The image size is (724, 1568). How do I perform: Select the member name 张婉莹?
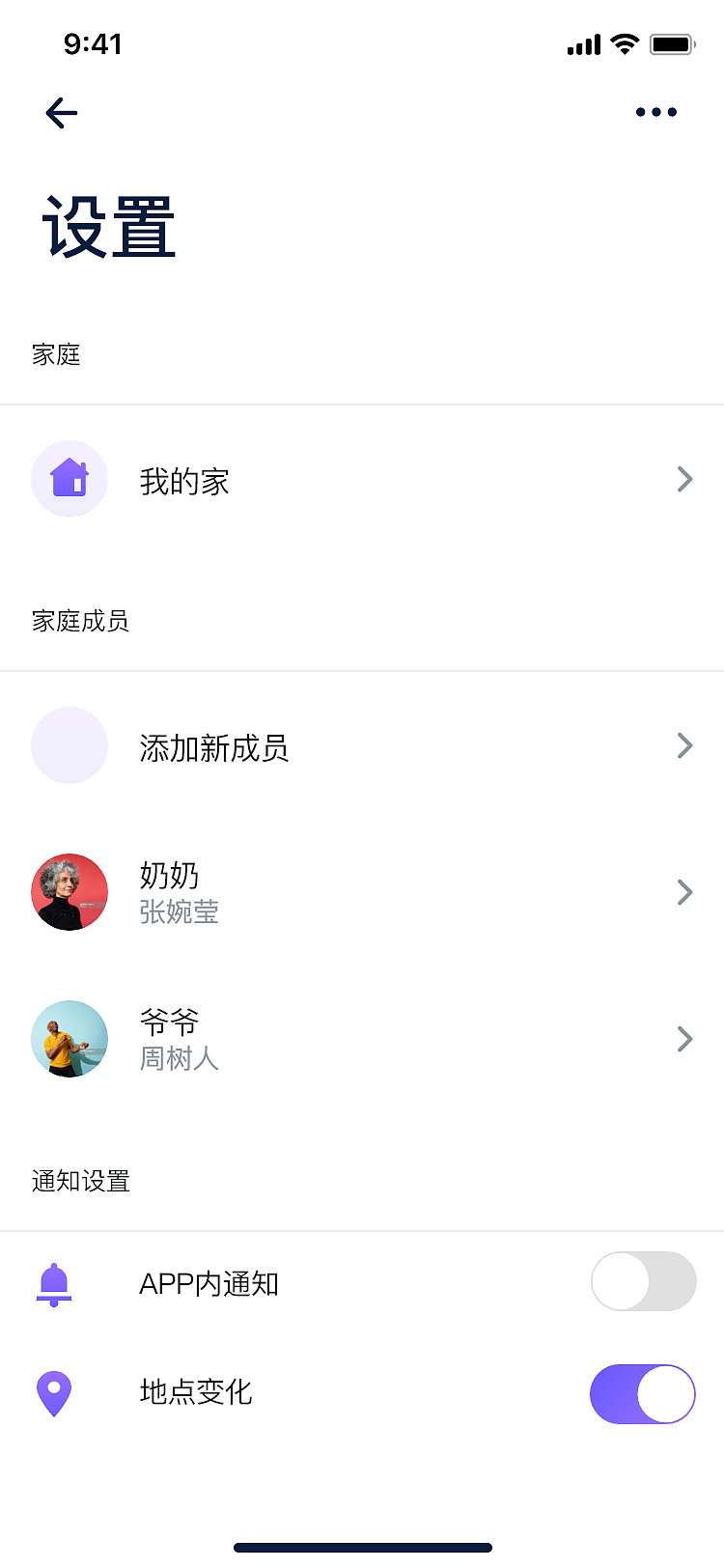pos(179,912)
